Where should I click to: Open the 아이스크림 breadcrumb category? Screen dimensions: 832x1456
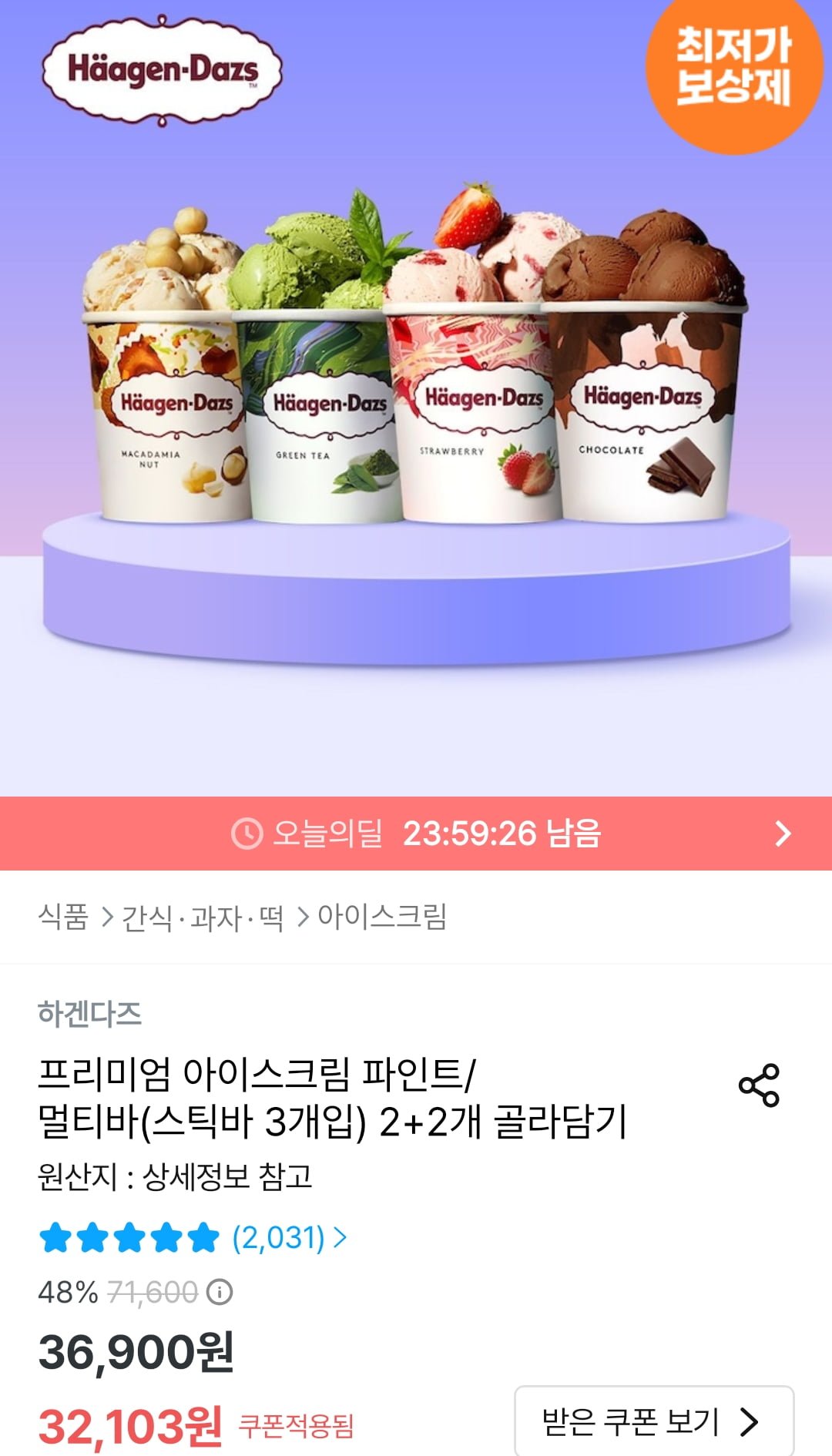click(x=382, y=917)
